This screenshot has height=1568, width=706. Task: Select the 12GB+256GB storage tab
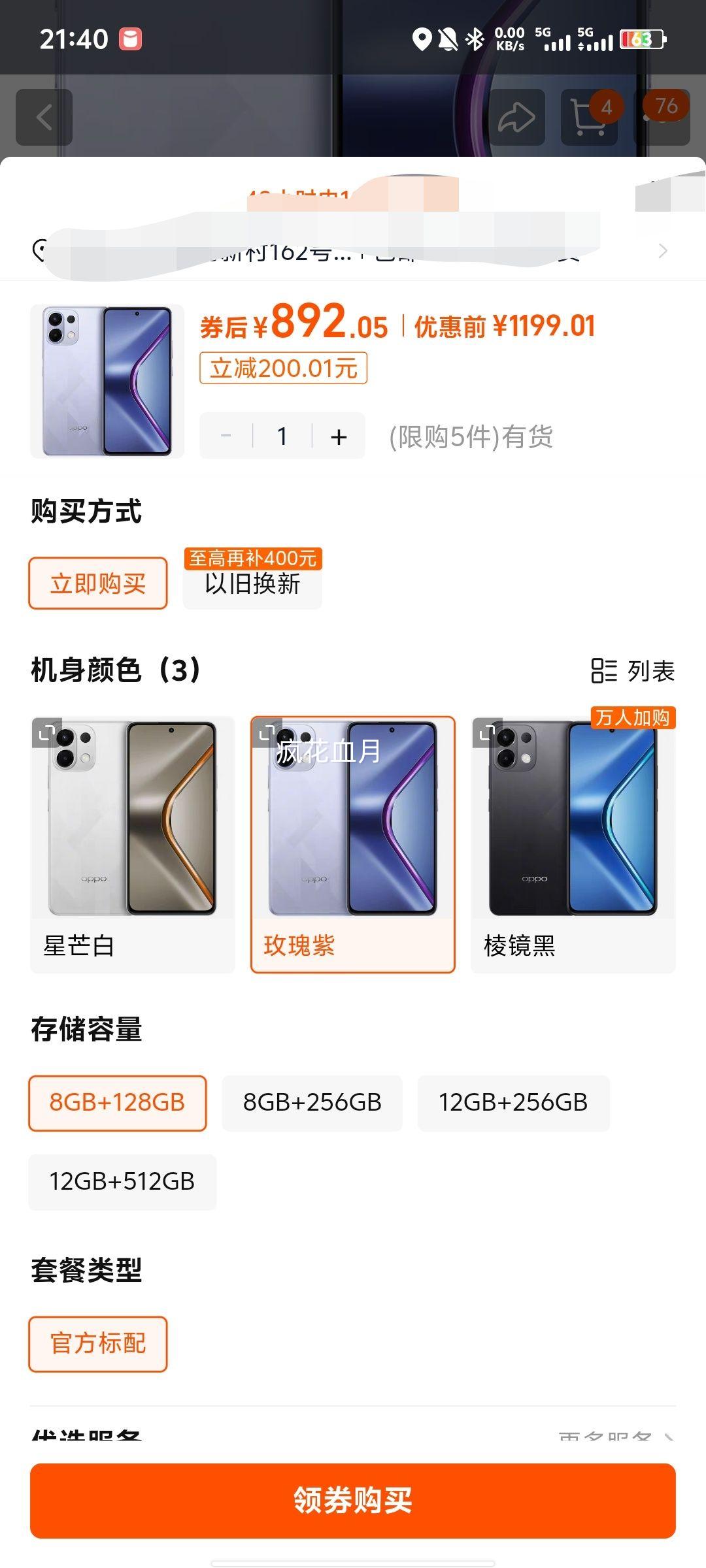pos(514,1103)
